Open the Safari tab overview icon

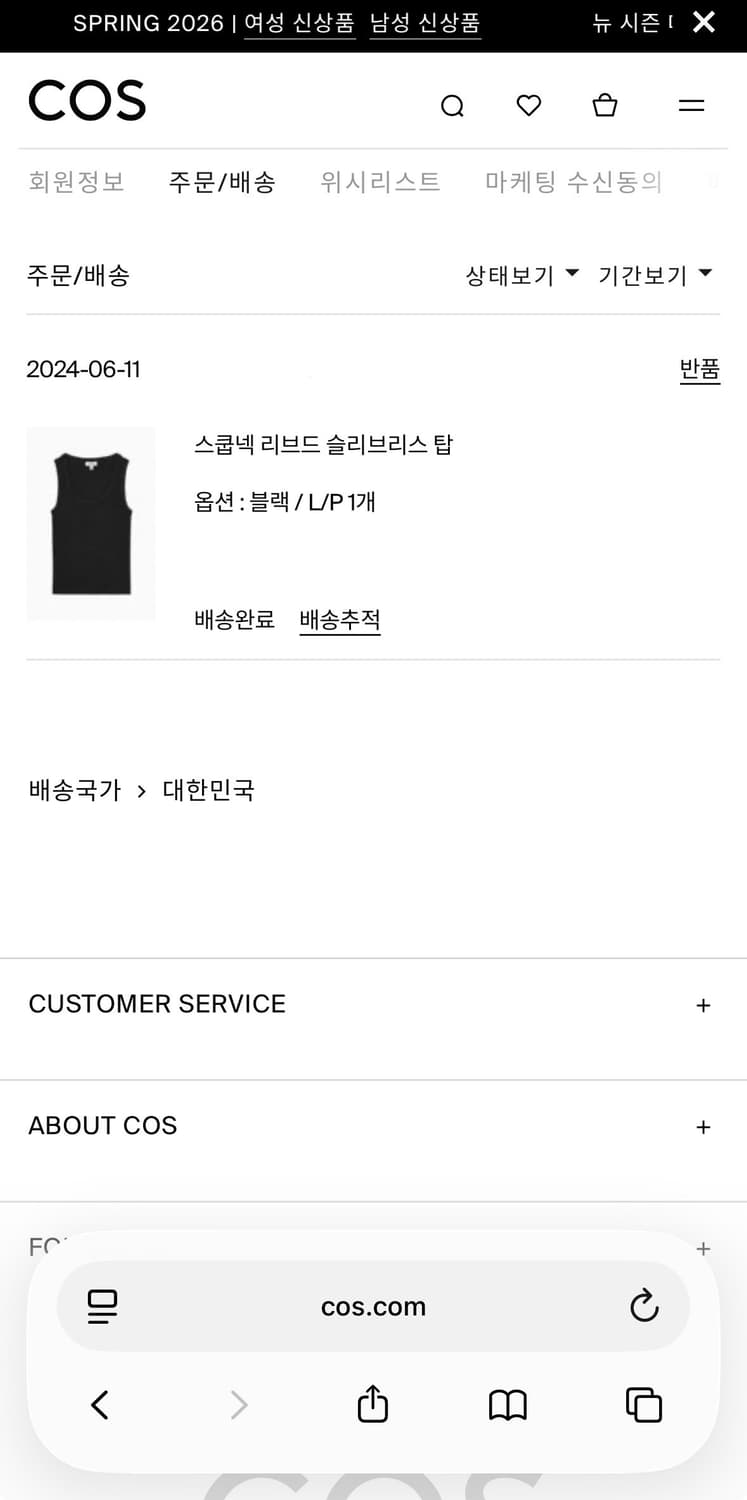(644, 1404)
